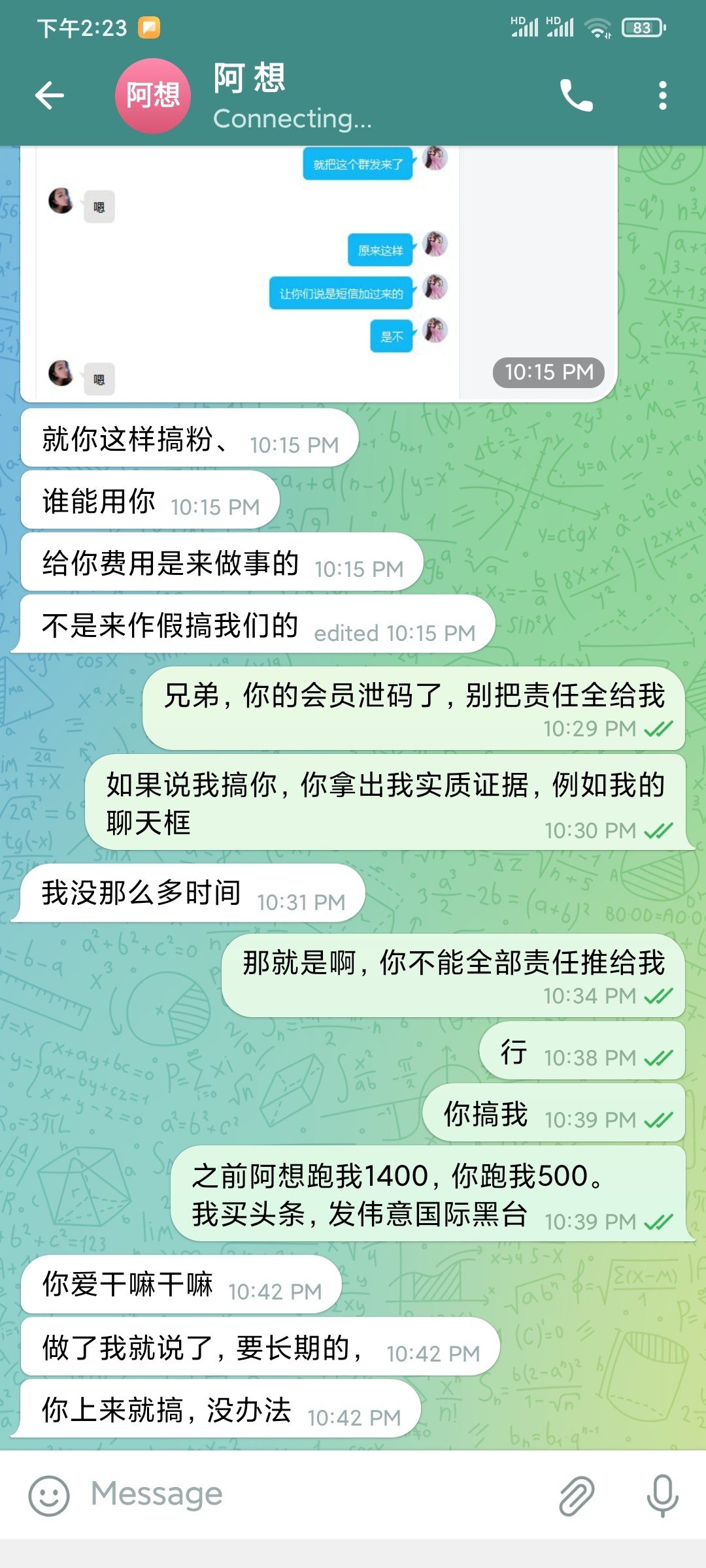Start a voice call with 阿想
Viewport: 706px width, 1568px height.
pyautogui.click(x=576, y=96)
